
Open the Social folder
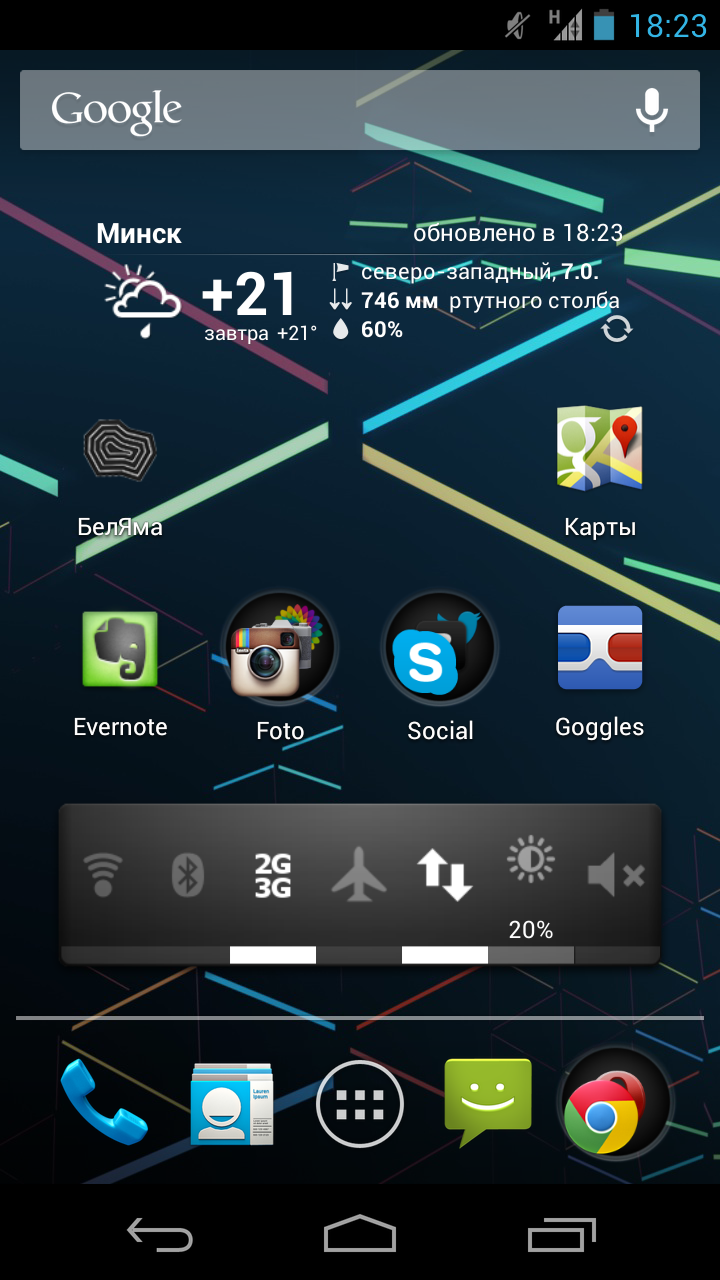click(x=440, y=668)
